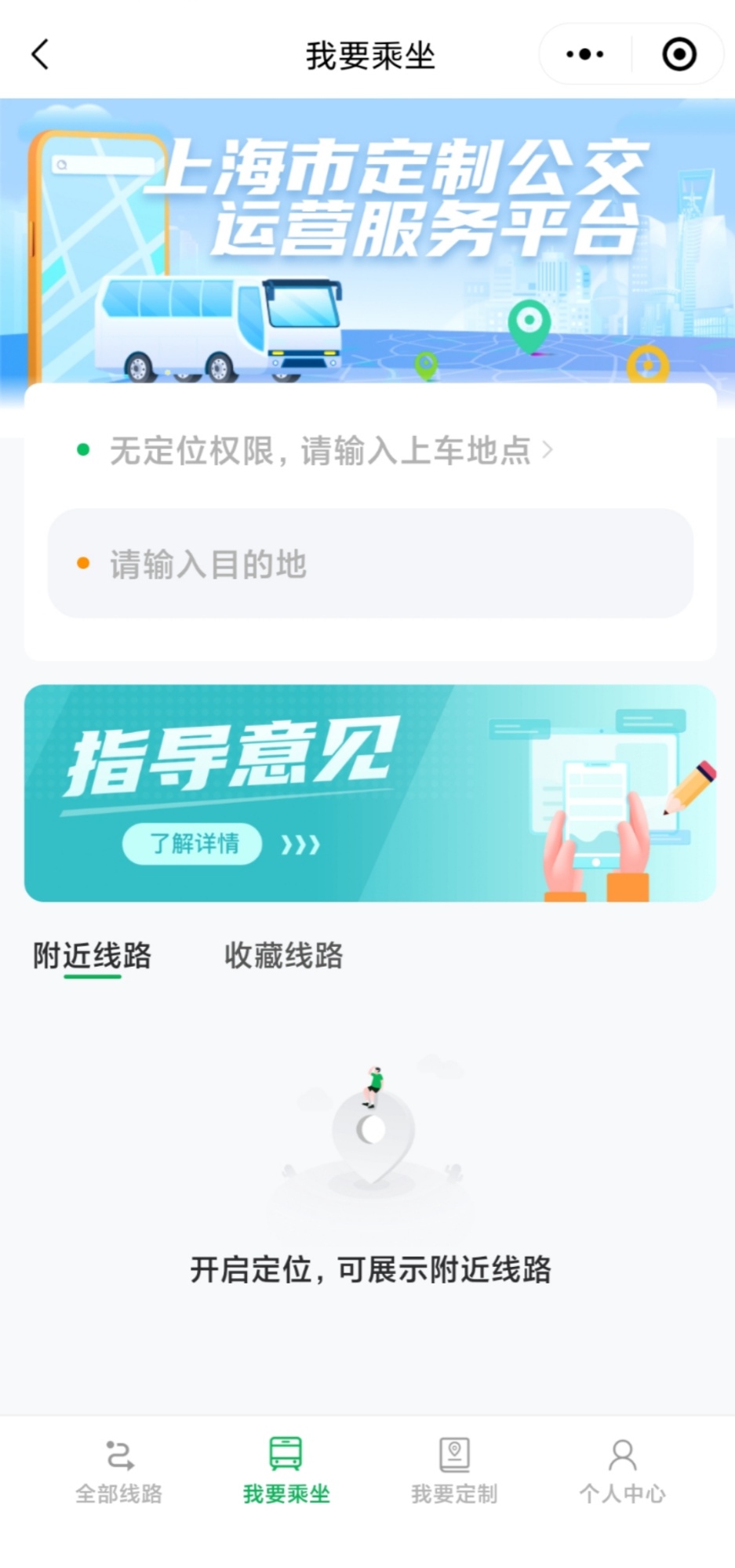Go to 个人中心
735x1568 pixels.
[622, 1472]
